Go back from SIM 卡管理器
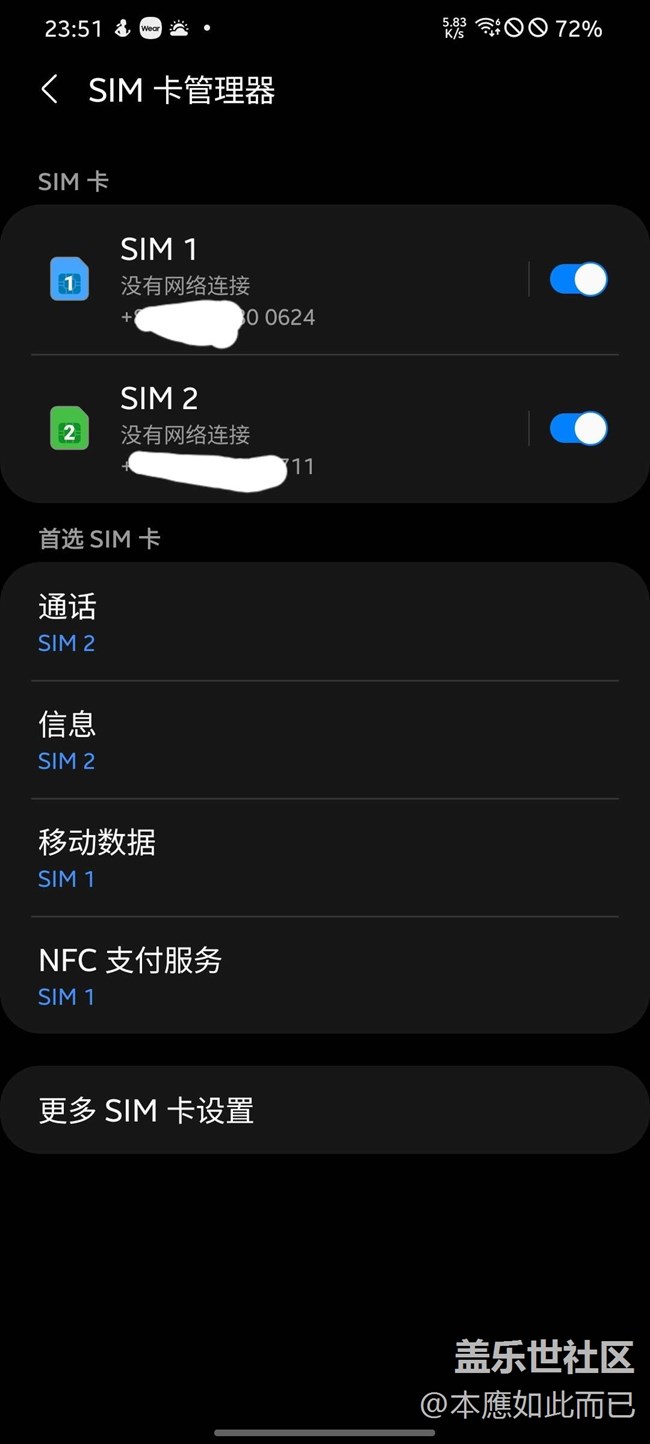The image size is (650, 1444). [49, 90]
